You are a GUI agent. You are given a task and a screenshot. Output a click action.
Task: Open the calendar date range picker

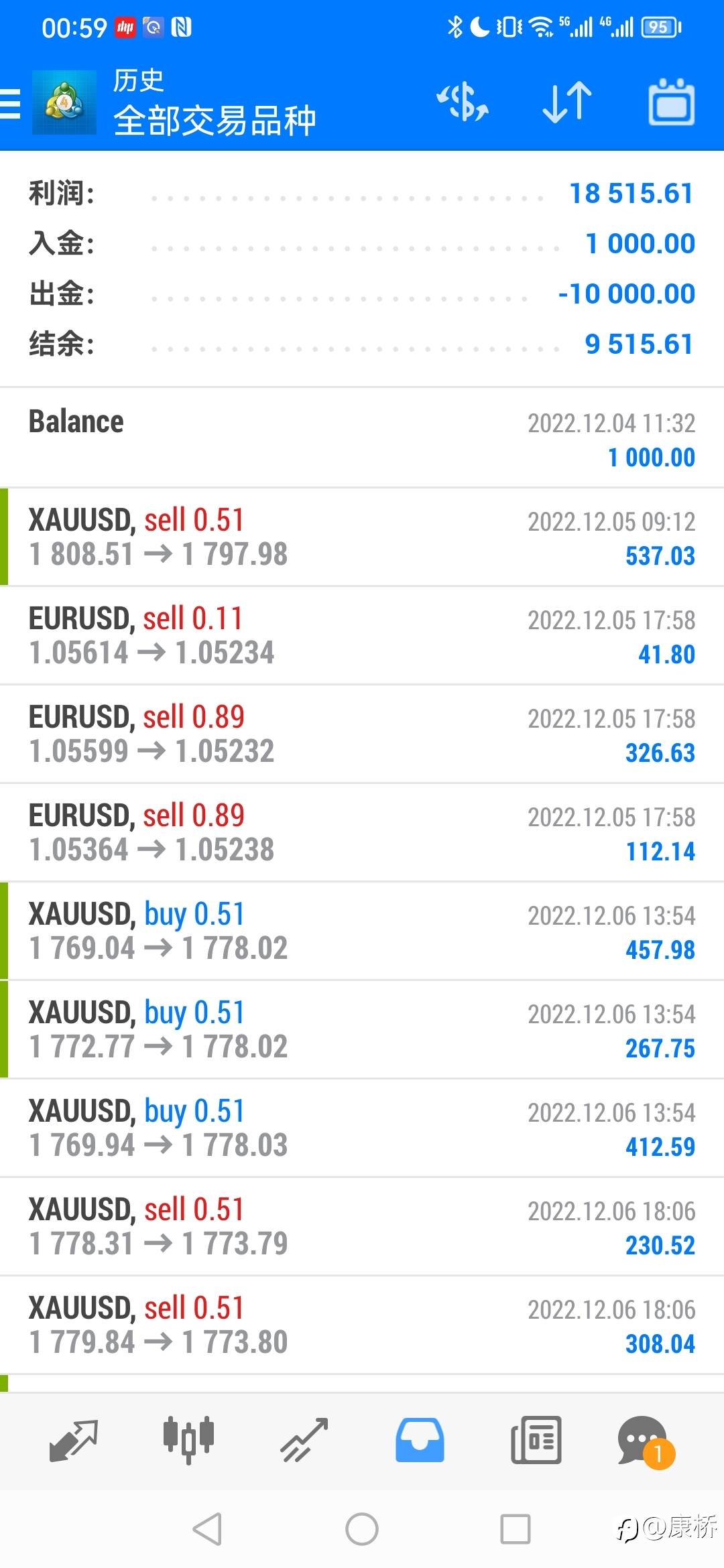click(x=671, y=103)
